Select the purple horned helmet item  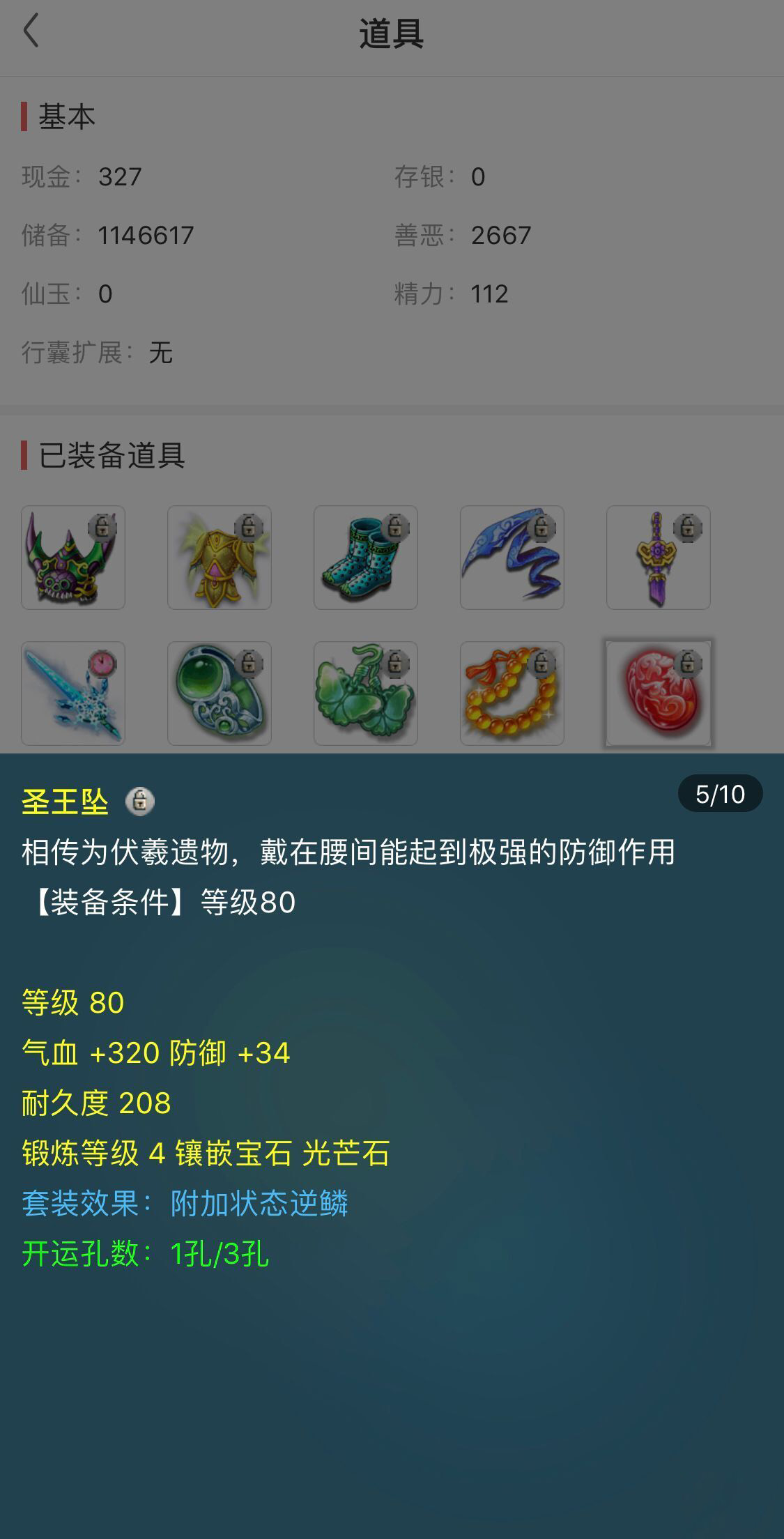pyautogui.click(x=73, y=558)
